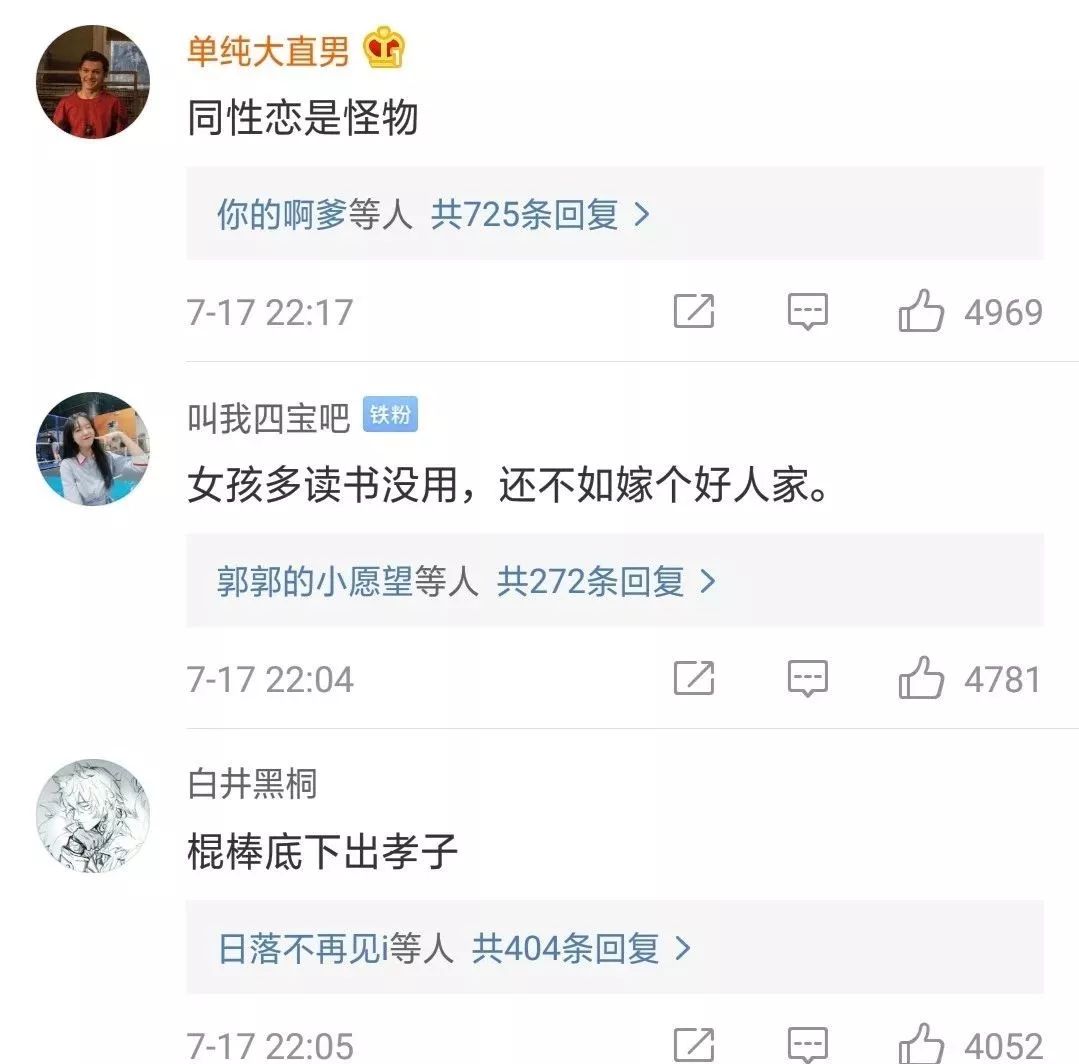Repost the comment posted at 7-17 22:17
The width and height of the screenshot is (1079, 1064).
pyautogui.click(x=694, y=312)
